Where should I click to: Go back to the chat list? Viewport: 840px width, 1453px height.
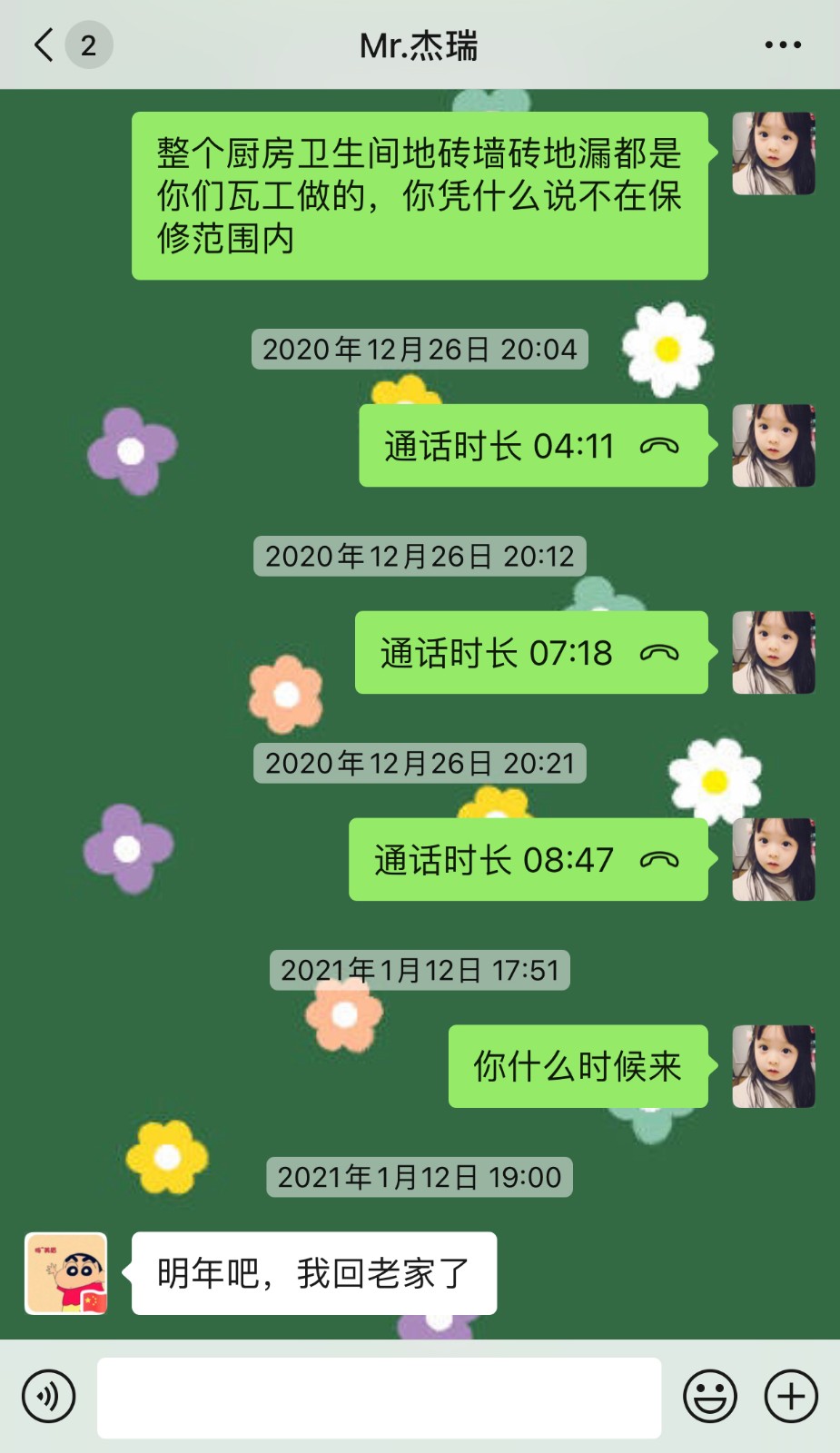click(44, 44)
